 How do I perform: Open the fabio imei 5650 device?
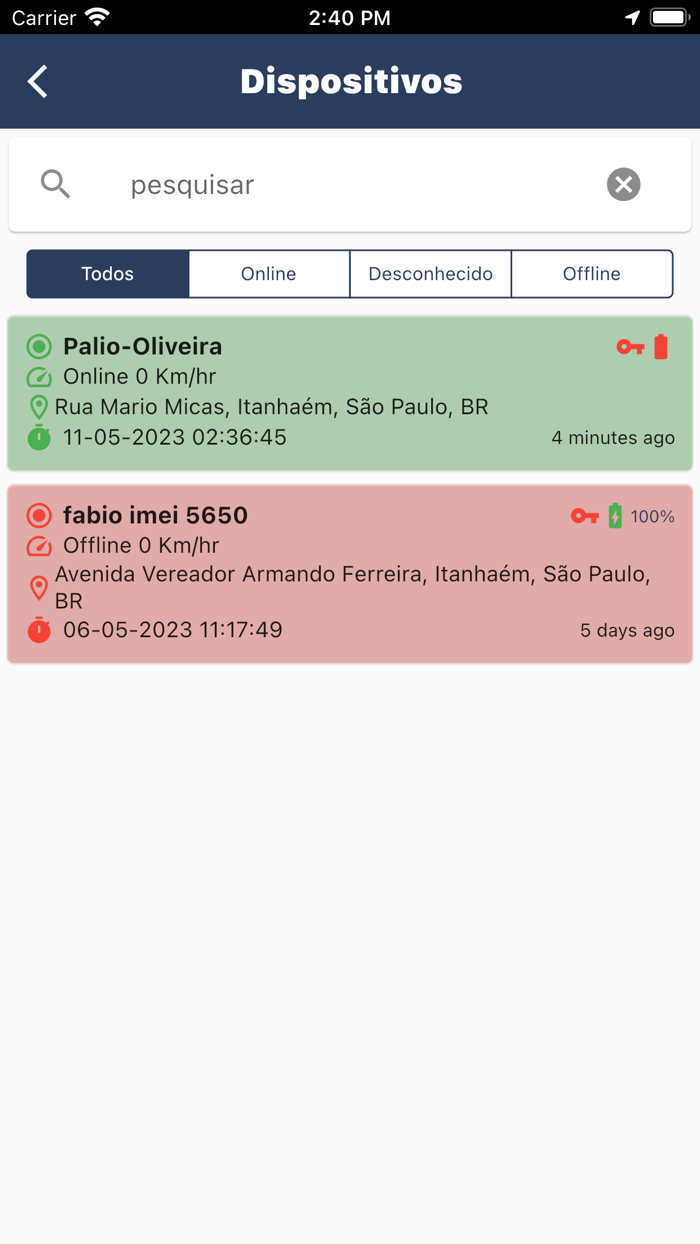[x=350, y=573]
